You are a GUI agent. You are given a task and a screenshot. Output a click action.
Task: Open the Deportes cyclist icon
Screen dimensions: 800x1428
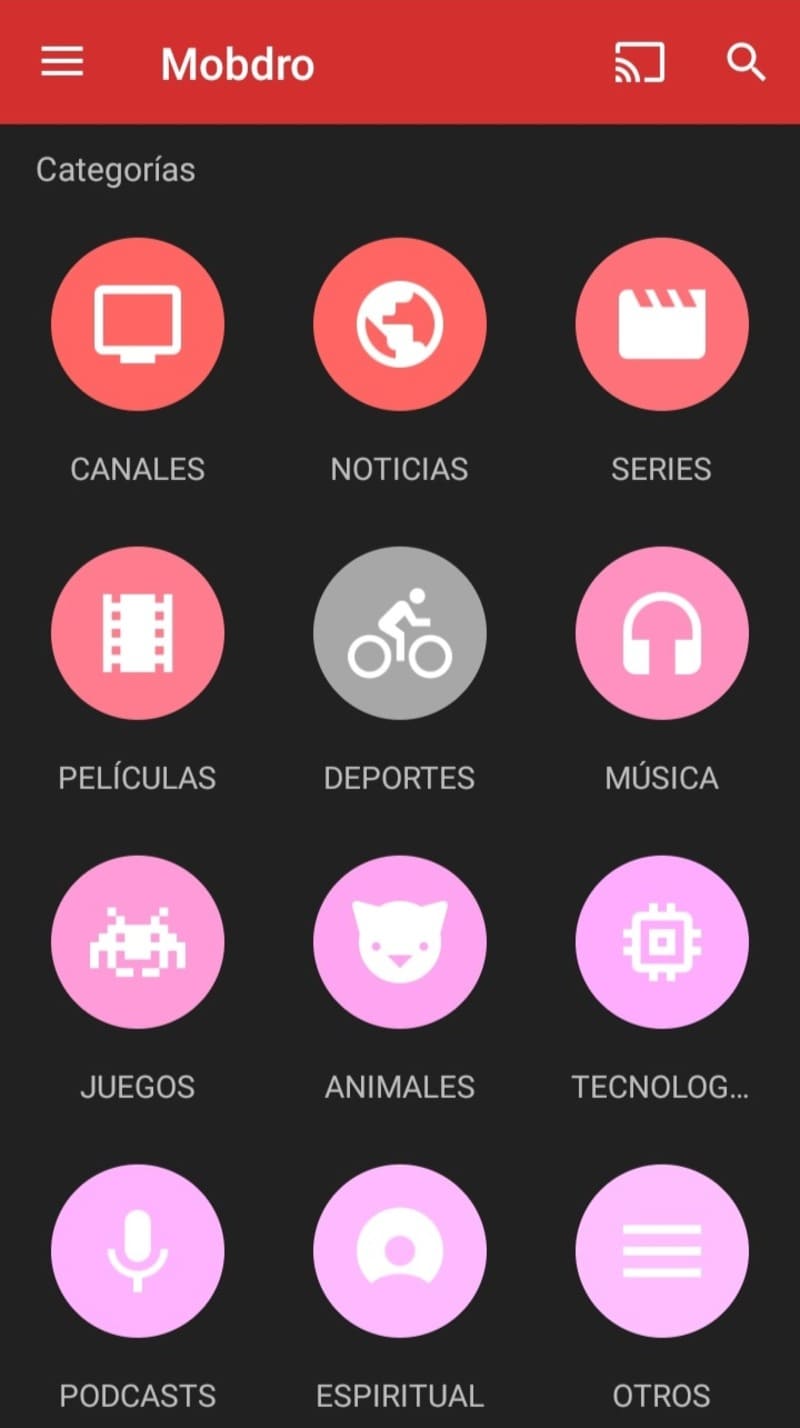[x=400, y=633]
